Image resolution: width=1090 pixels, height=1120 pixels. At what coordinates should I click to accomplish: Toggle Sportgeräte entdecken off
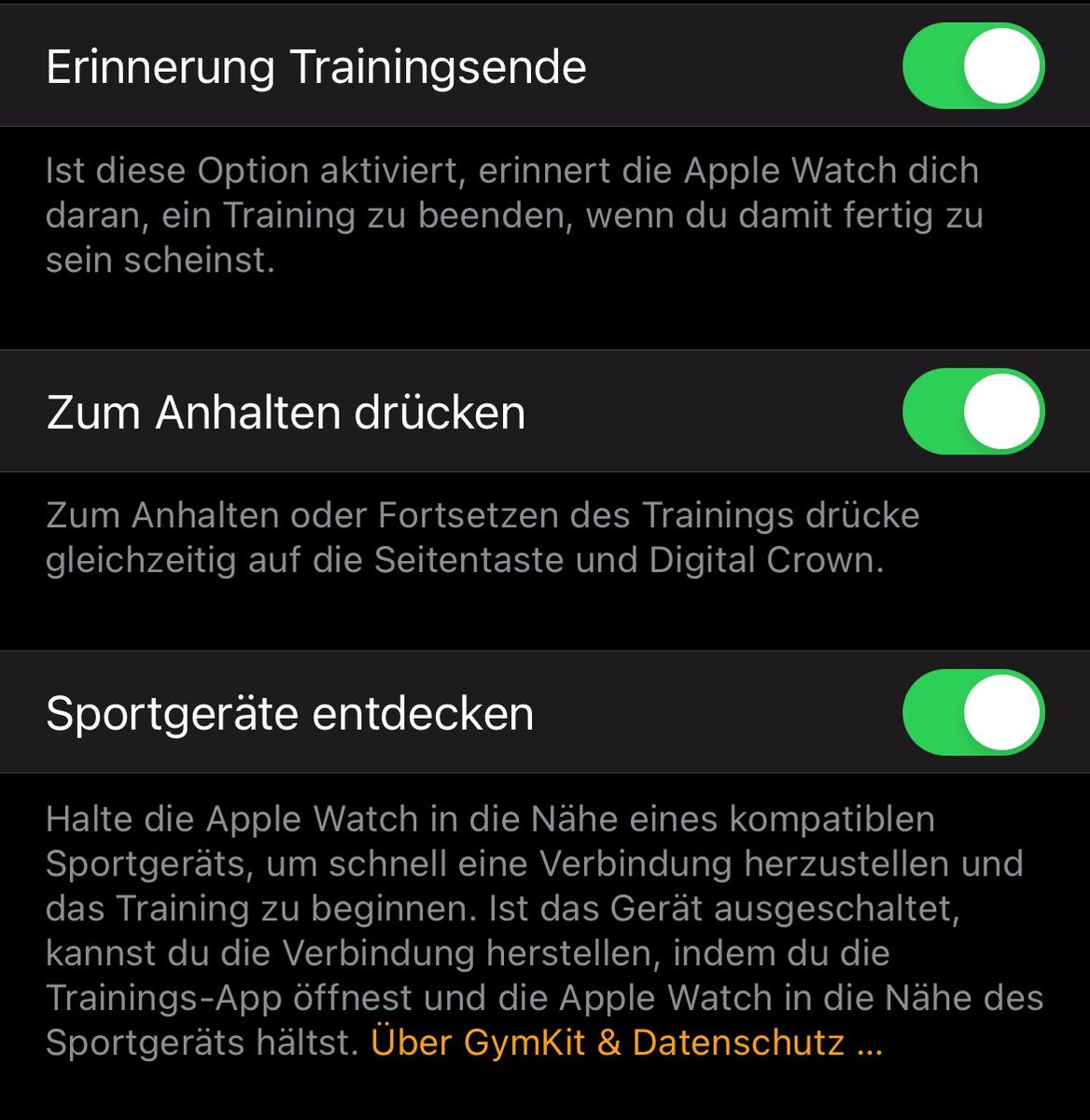[973, 713]
